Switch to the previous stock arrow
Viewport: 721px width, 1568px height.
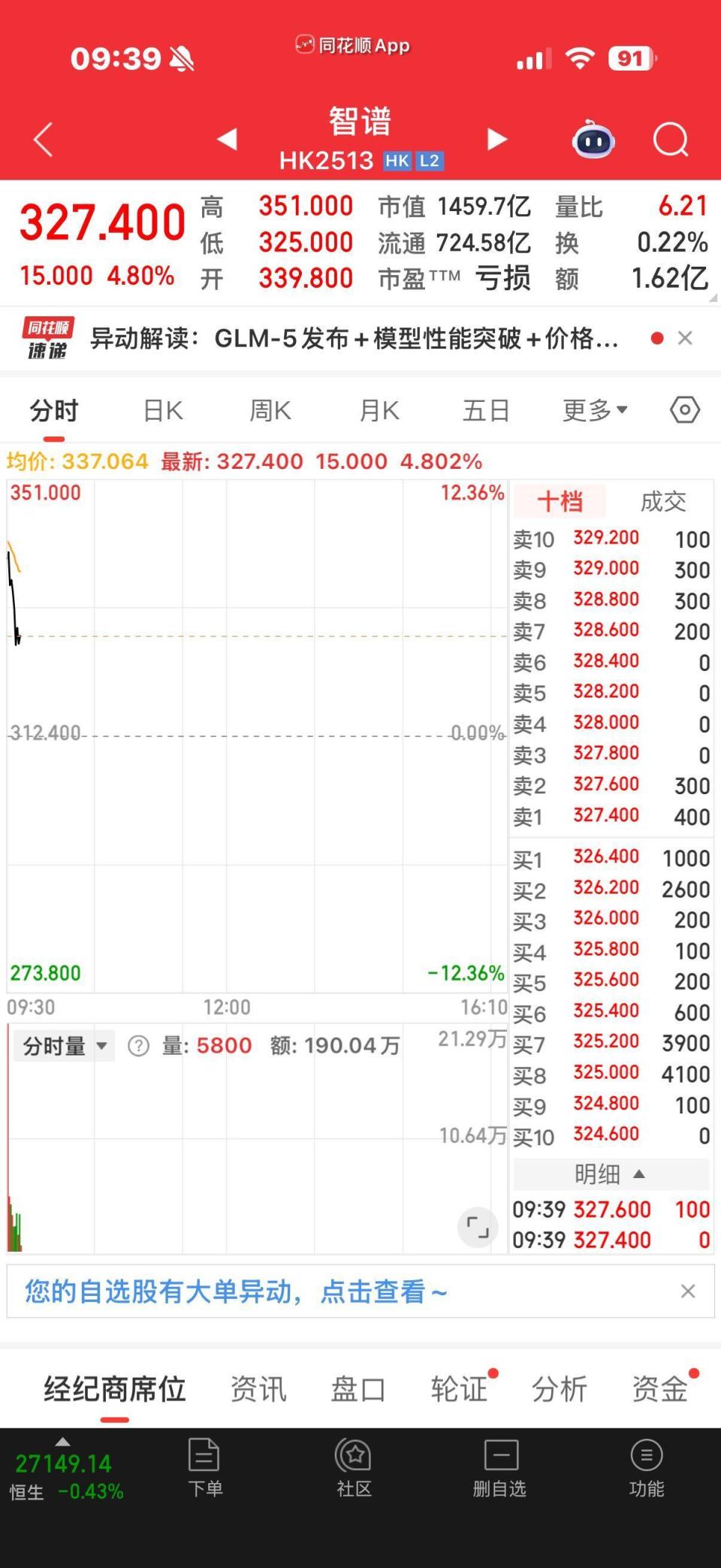227,139
